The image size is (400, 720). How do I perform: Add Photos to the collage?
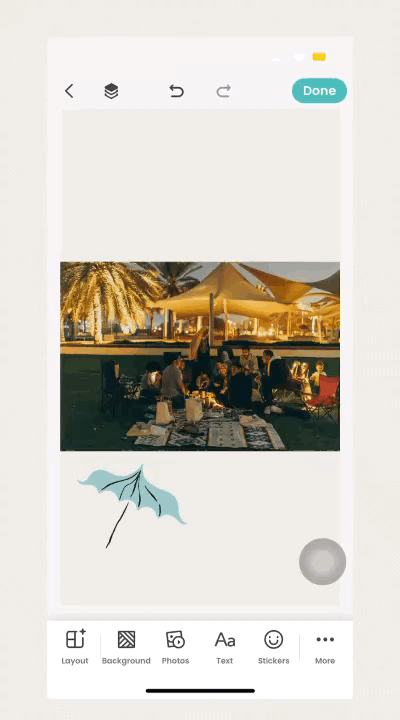[175, 647]
